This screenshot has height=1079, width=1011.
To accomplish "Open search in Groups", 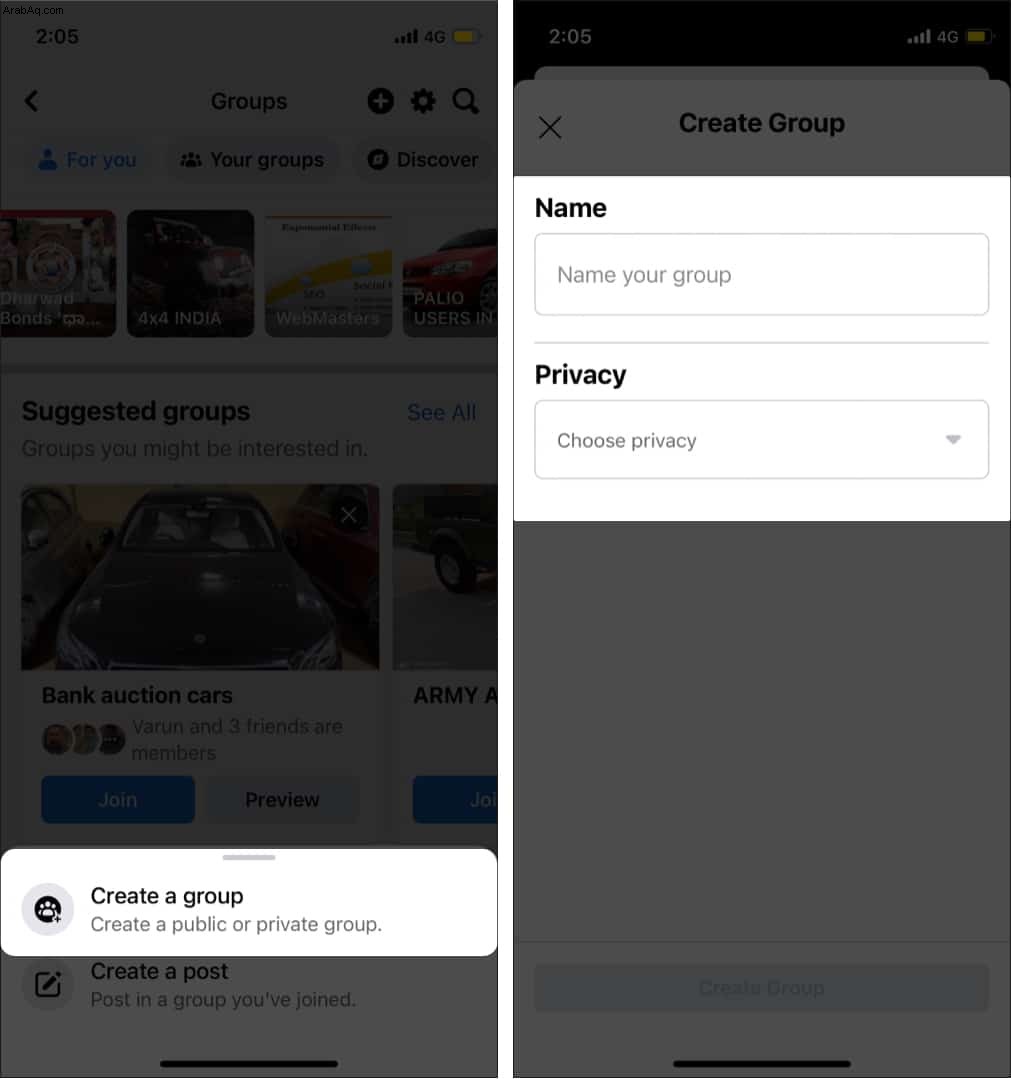I will pyautogui.click(x=466, y=101).
